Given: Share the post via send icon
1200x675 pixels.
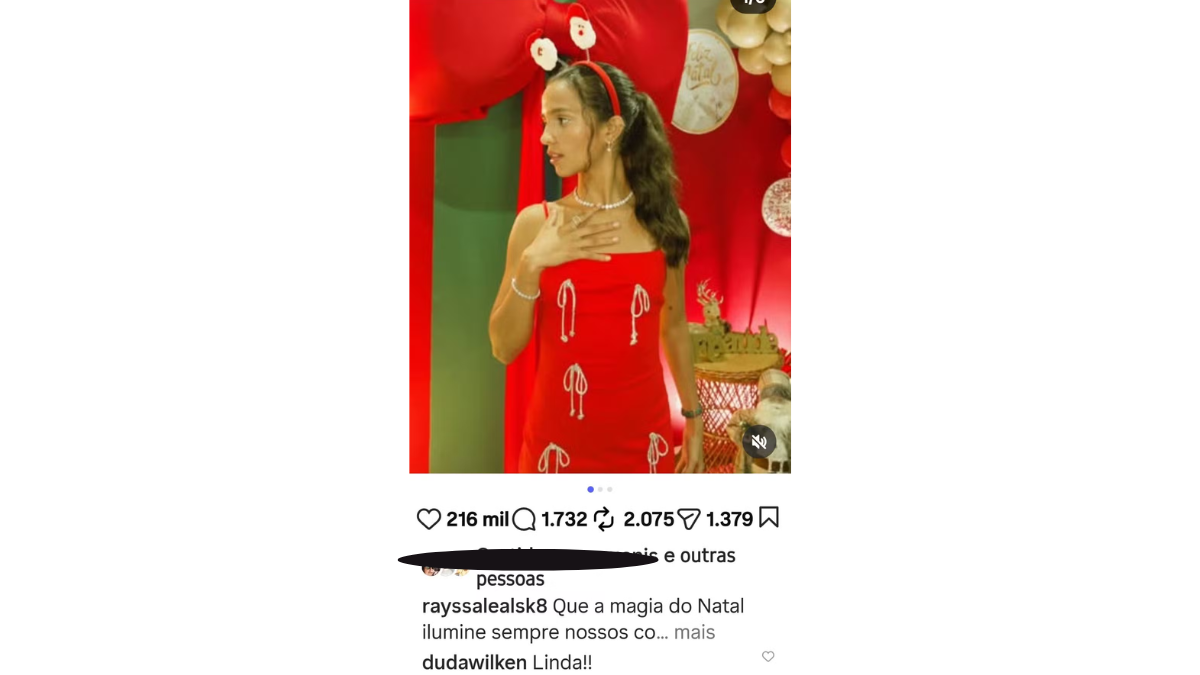Looking at the screenshot, I should [688, 519].
